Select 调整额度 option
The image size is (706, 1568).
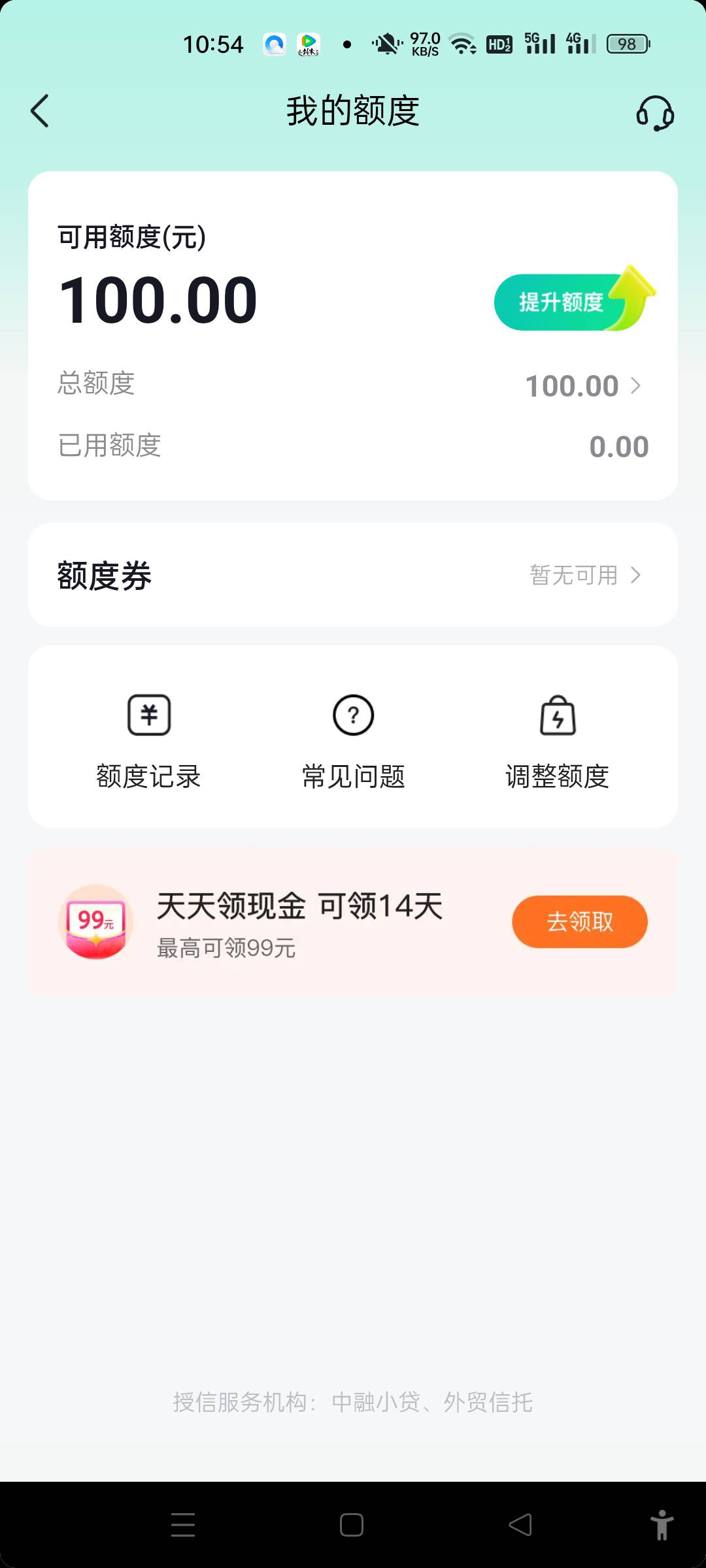coord(557,740)
